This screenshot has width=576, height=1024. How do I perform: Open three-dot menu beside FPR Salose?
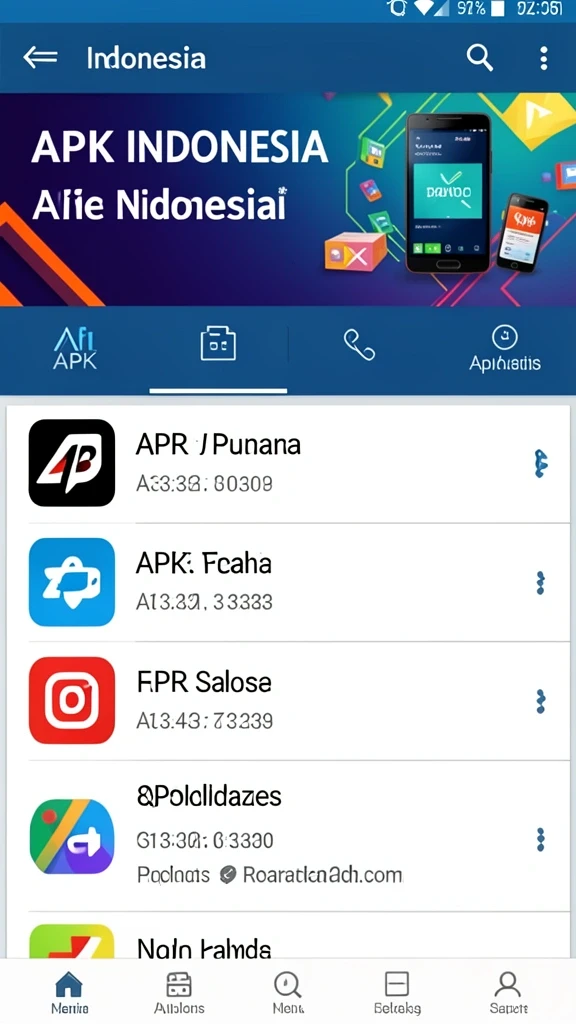point(540,701)
